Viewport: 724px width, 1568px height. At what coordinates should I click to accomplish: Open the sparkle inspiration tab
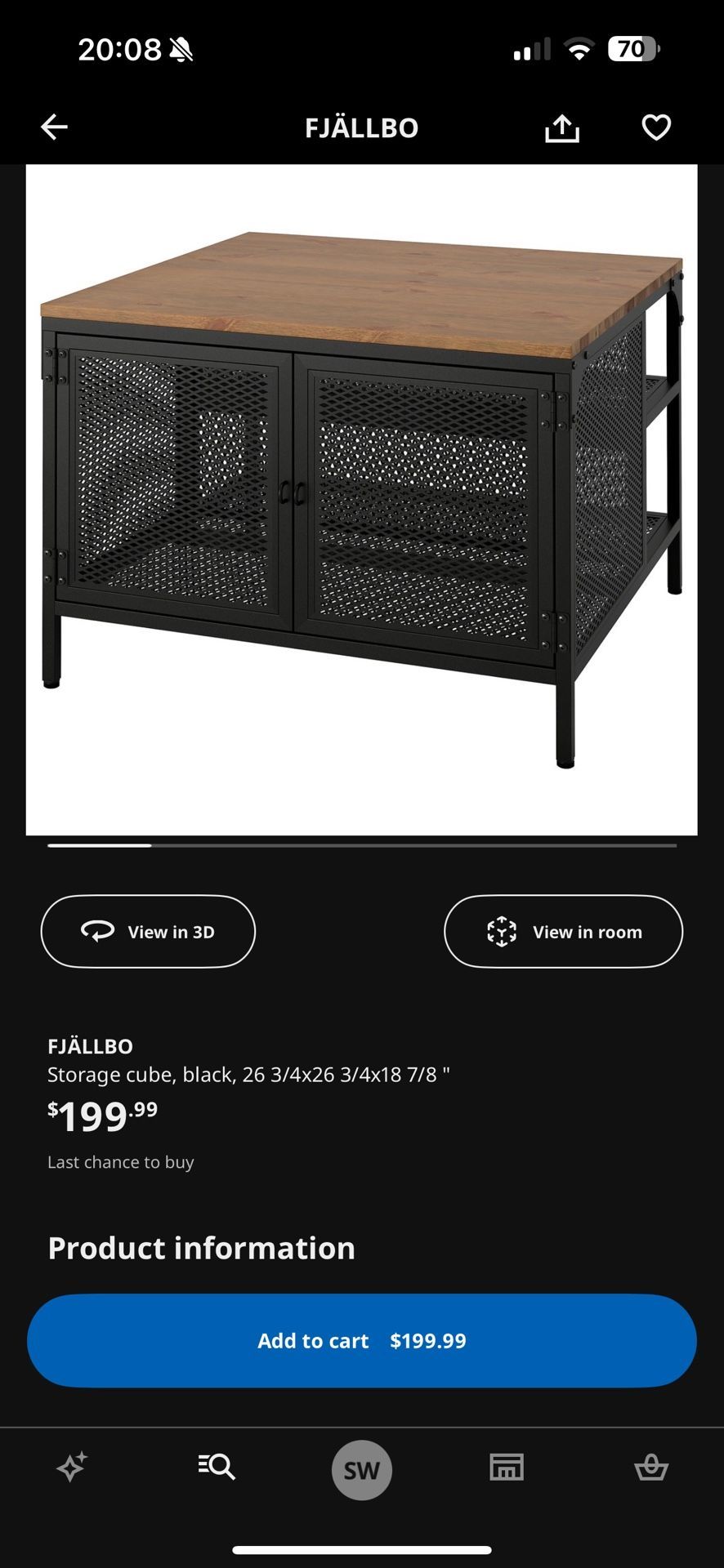coord(72,1468)
